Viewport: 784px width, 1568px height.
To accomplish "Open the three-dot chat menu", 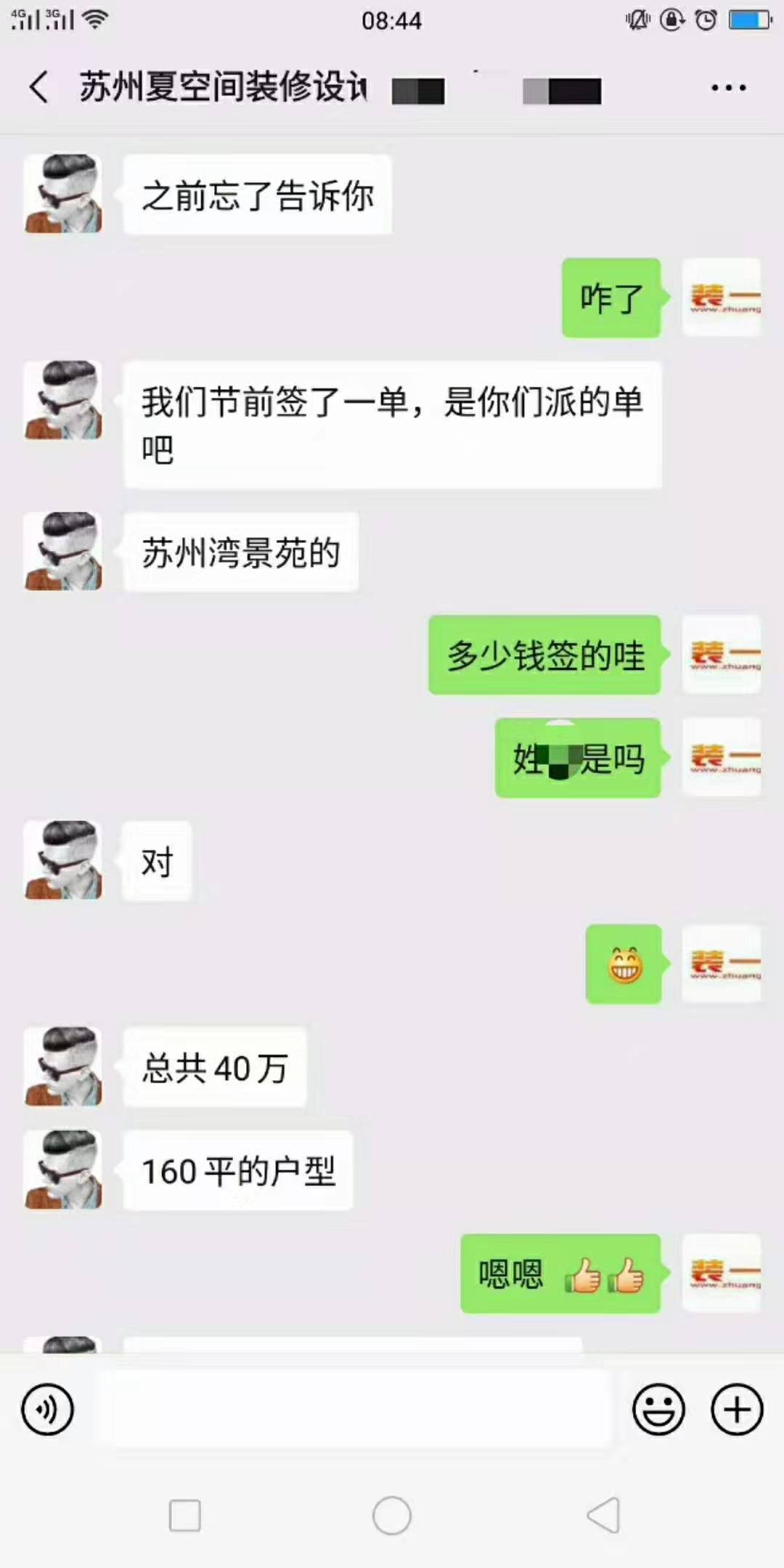I will click(x=728, y=88).
